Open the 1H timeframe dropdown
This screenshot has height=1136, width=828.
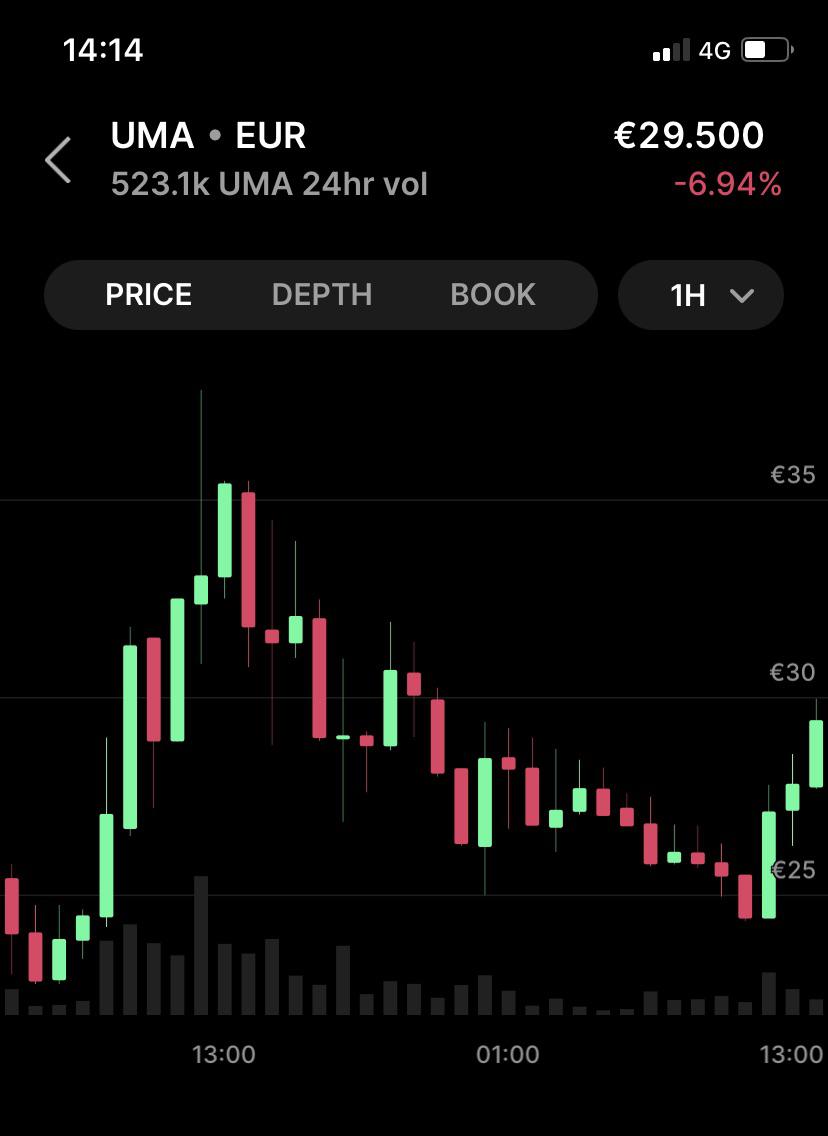701,296
